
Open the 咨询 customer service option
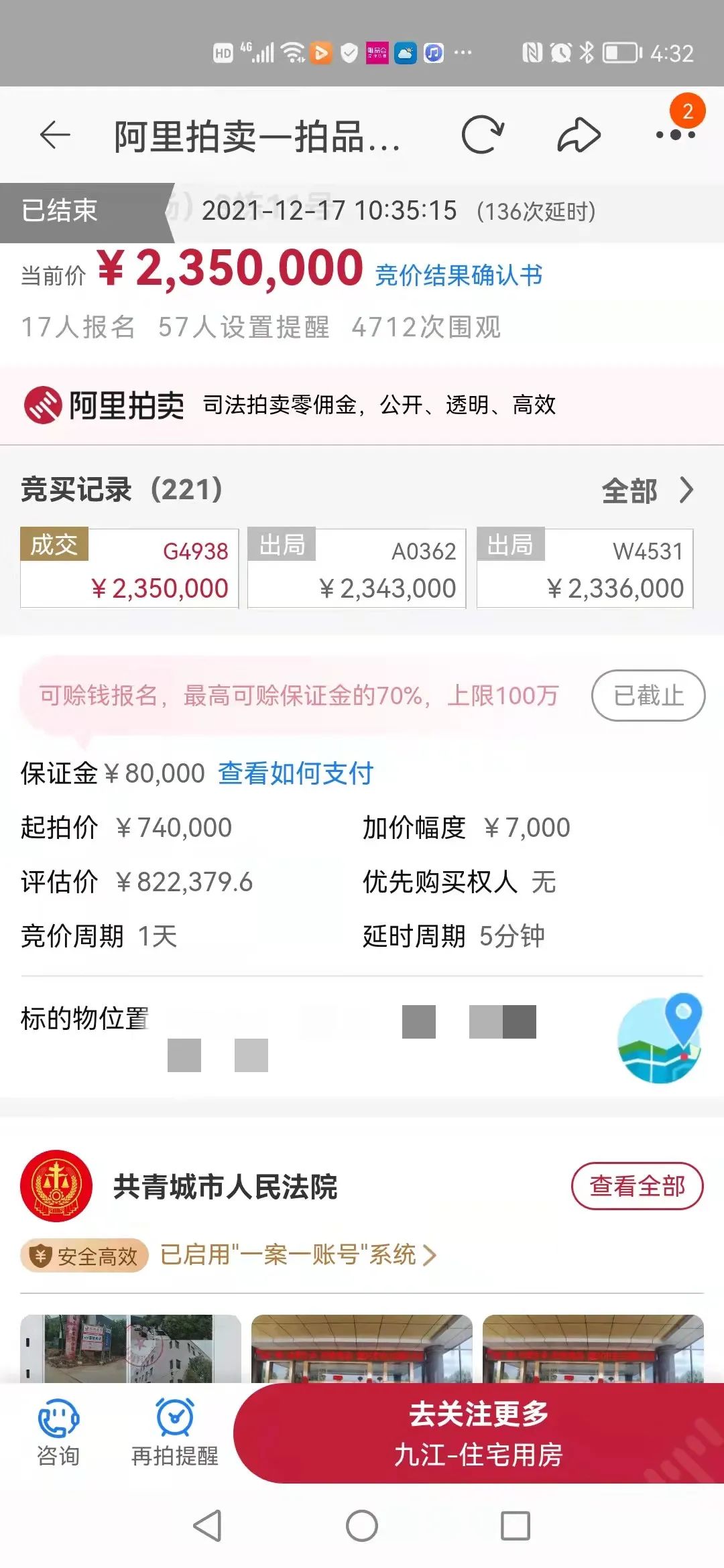pyautogui.click(x=58, y=1433)
